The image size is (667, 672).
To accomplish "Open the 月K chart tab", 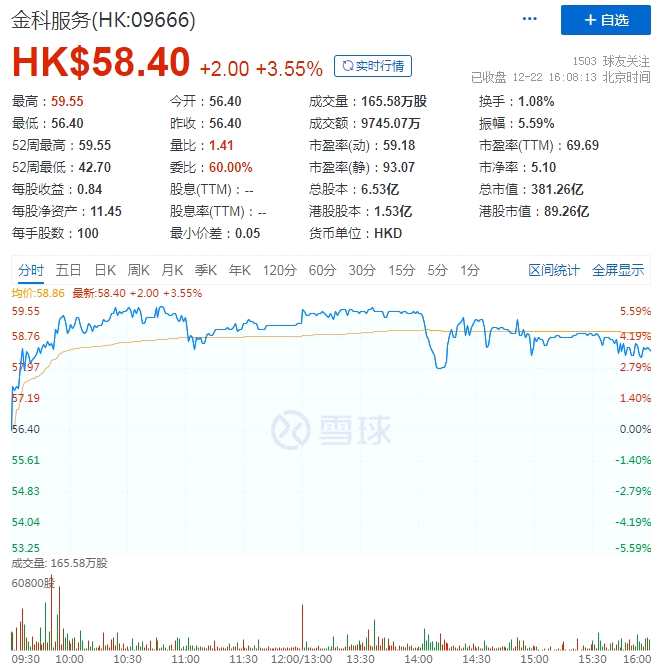I will point(173,270).
